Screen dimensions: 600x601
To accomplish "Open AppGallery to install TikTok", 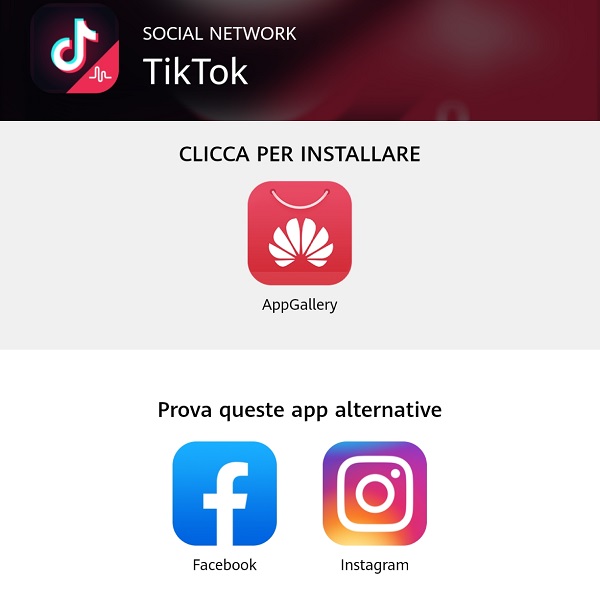I will (299, 233).
